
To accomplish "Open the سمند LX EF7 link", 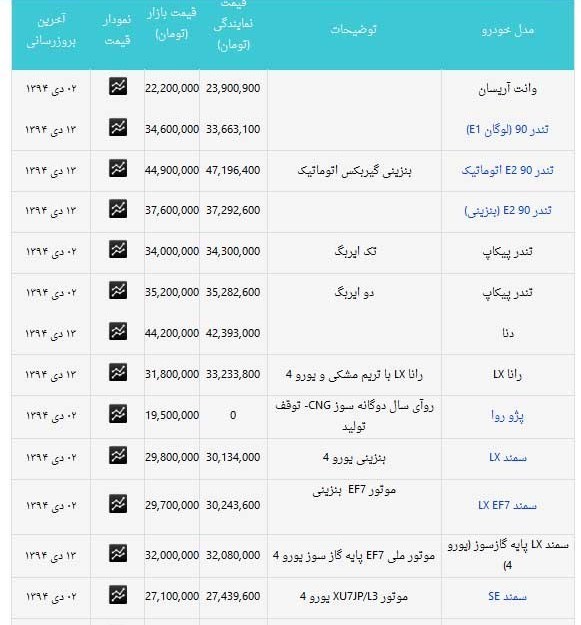I will (507, 505).
